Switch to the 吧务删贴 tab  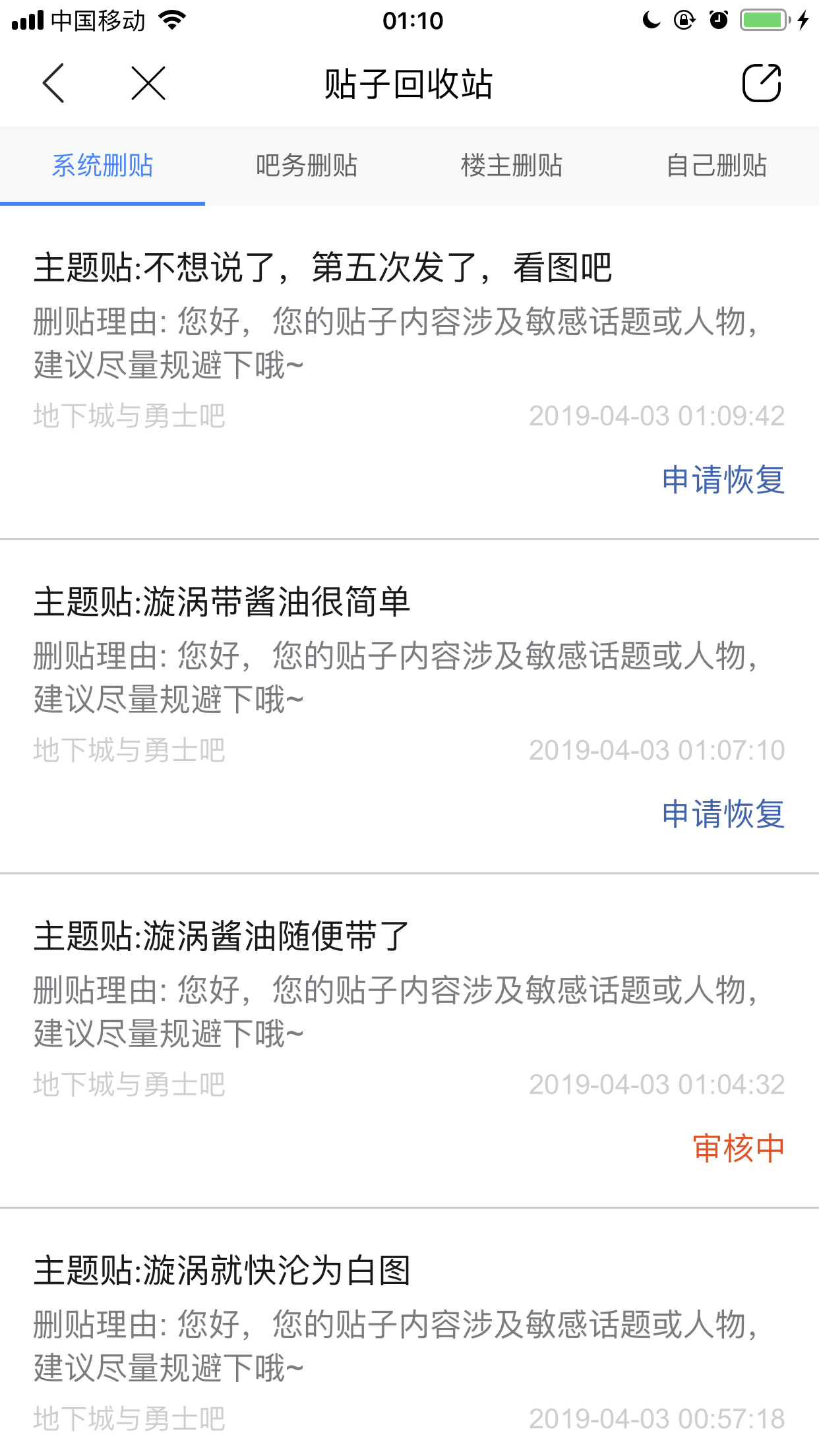[x=307, y=166]
